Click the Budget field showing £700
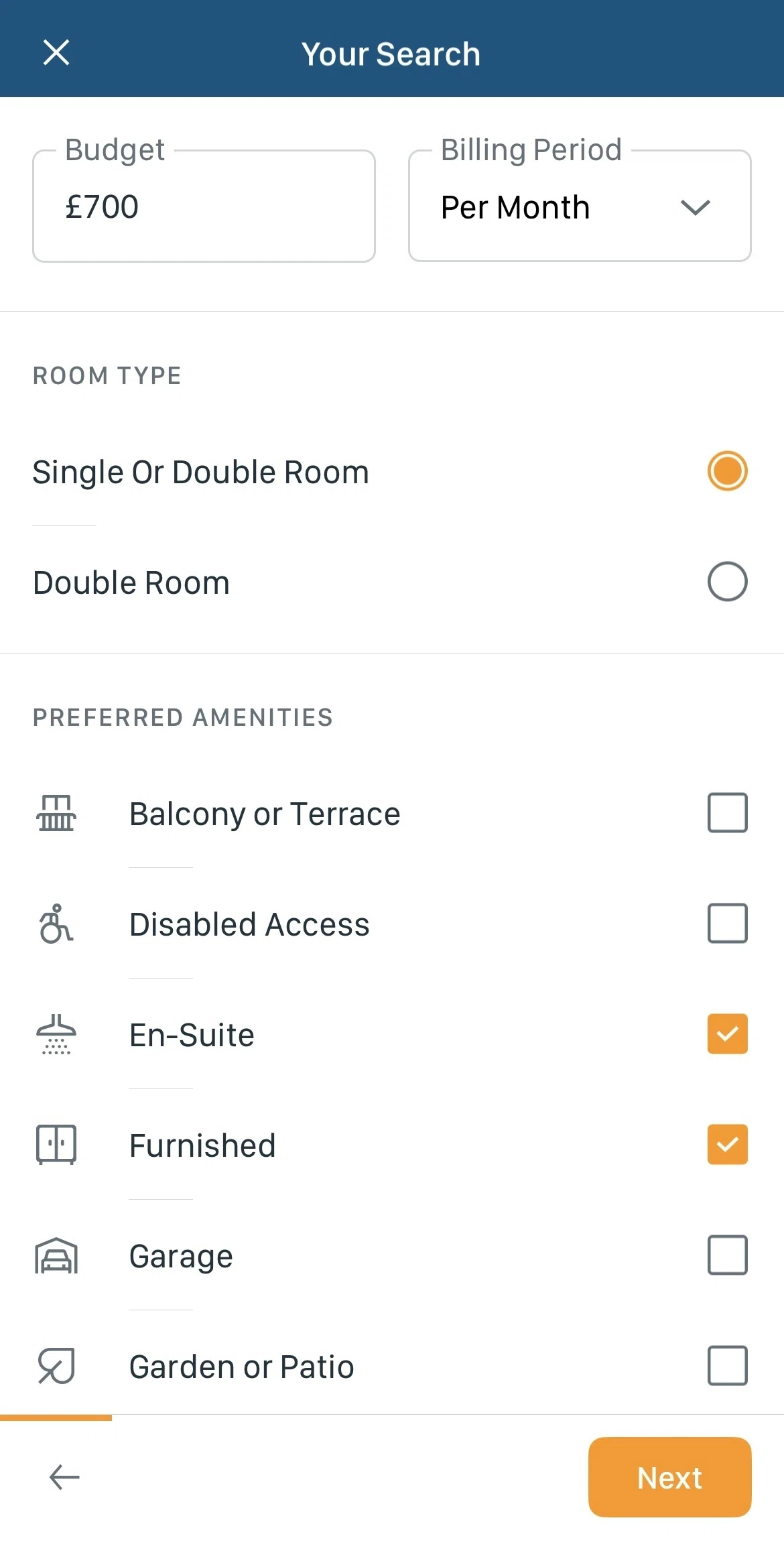 pyautogui.click(x=203, y=206)
